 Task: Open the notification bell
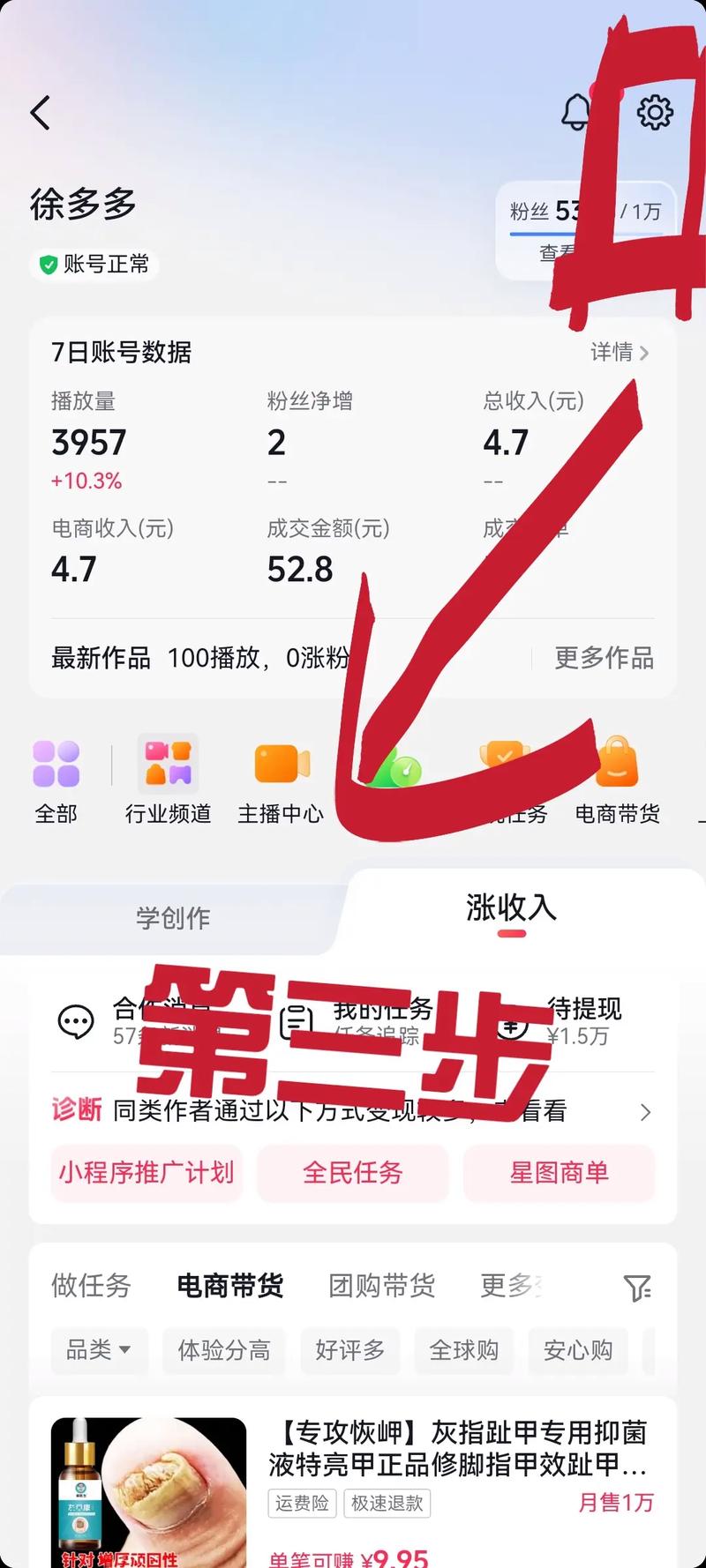[578, 112]
